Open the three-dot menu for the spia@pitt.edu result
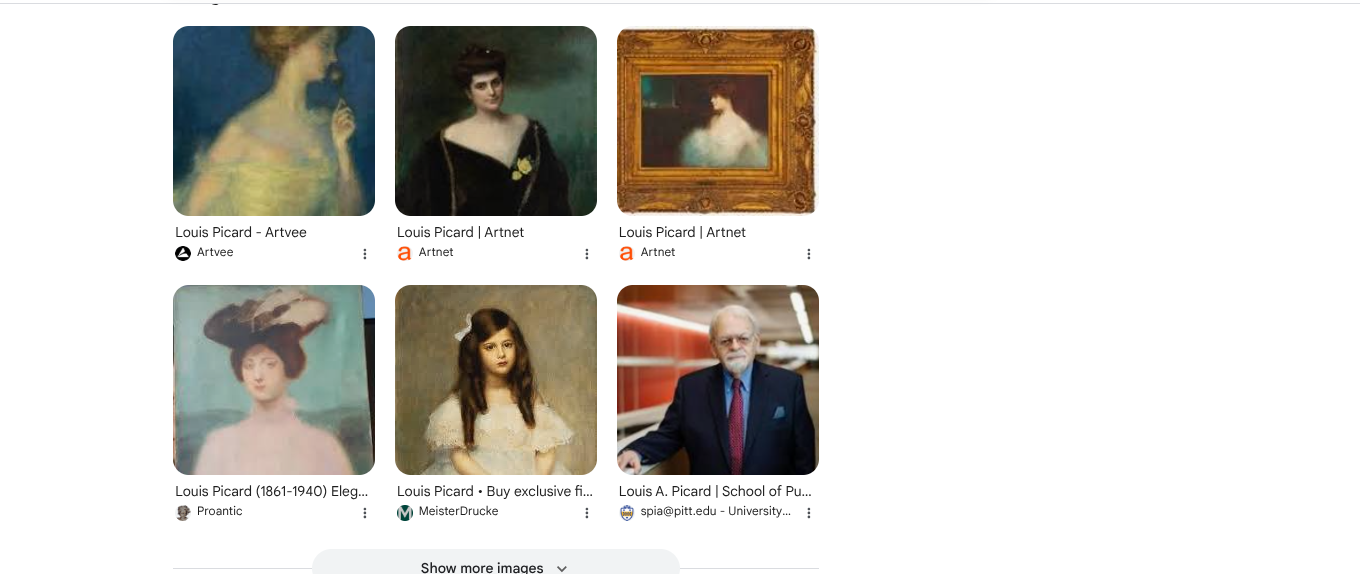 click(809, 513)
